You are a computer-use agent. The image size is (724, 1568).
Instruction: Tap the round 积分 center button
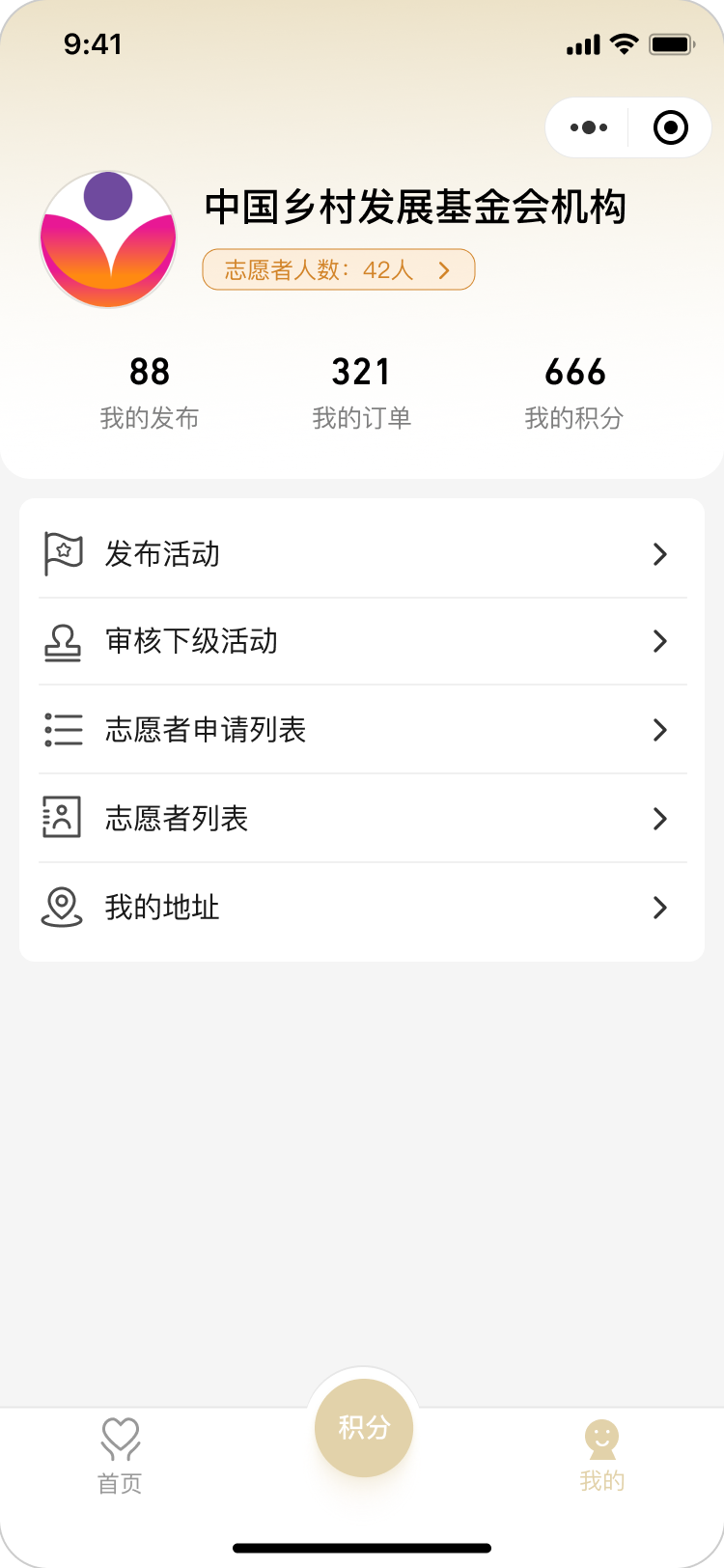[364, 1427]
